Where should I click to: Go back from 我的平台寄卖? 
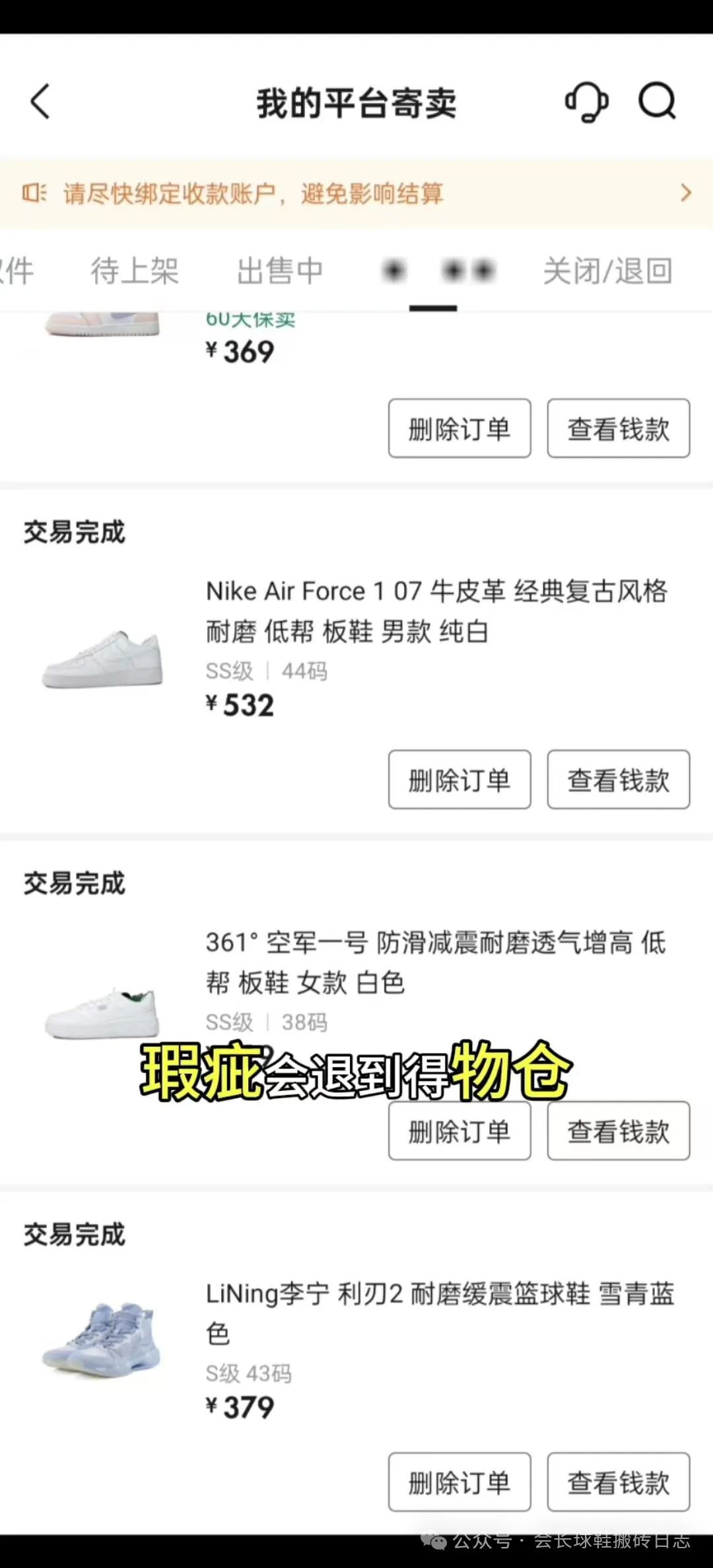(x=41, y=102)
